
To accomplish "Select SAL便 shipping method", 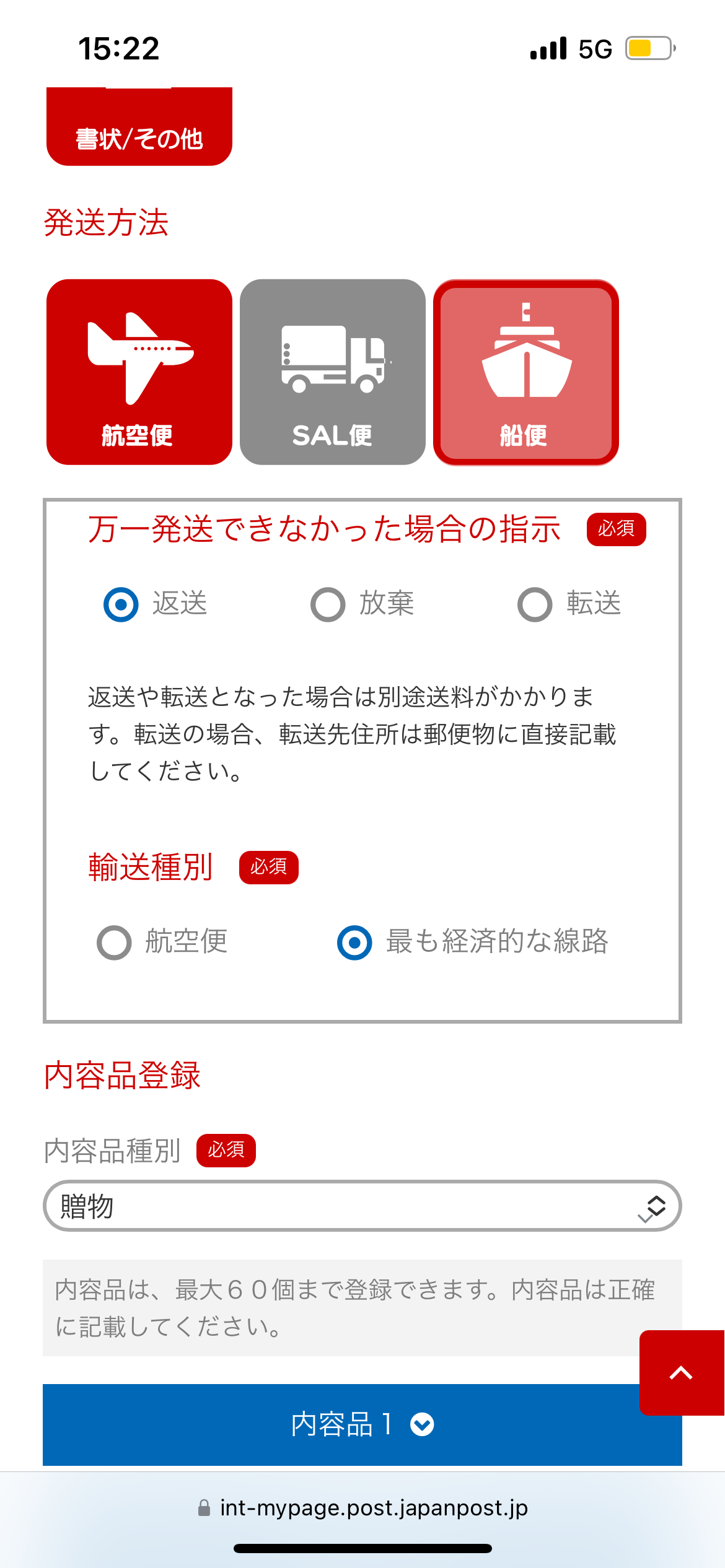I will pos(333,372).
